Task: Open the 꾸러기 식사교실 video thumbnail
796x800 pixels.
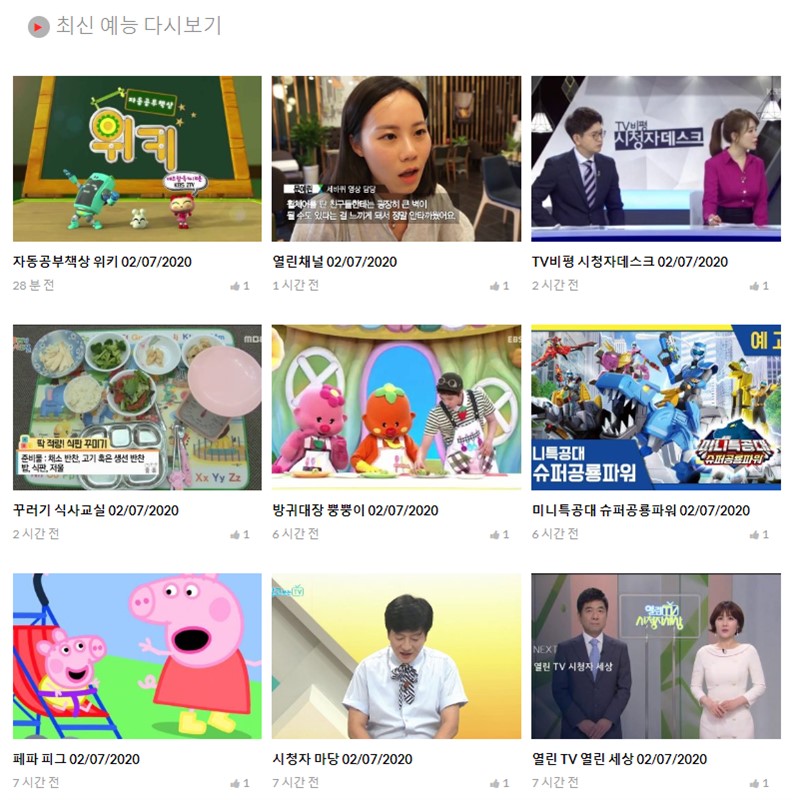Action: (x=137, y=407)
